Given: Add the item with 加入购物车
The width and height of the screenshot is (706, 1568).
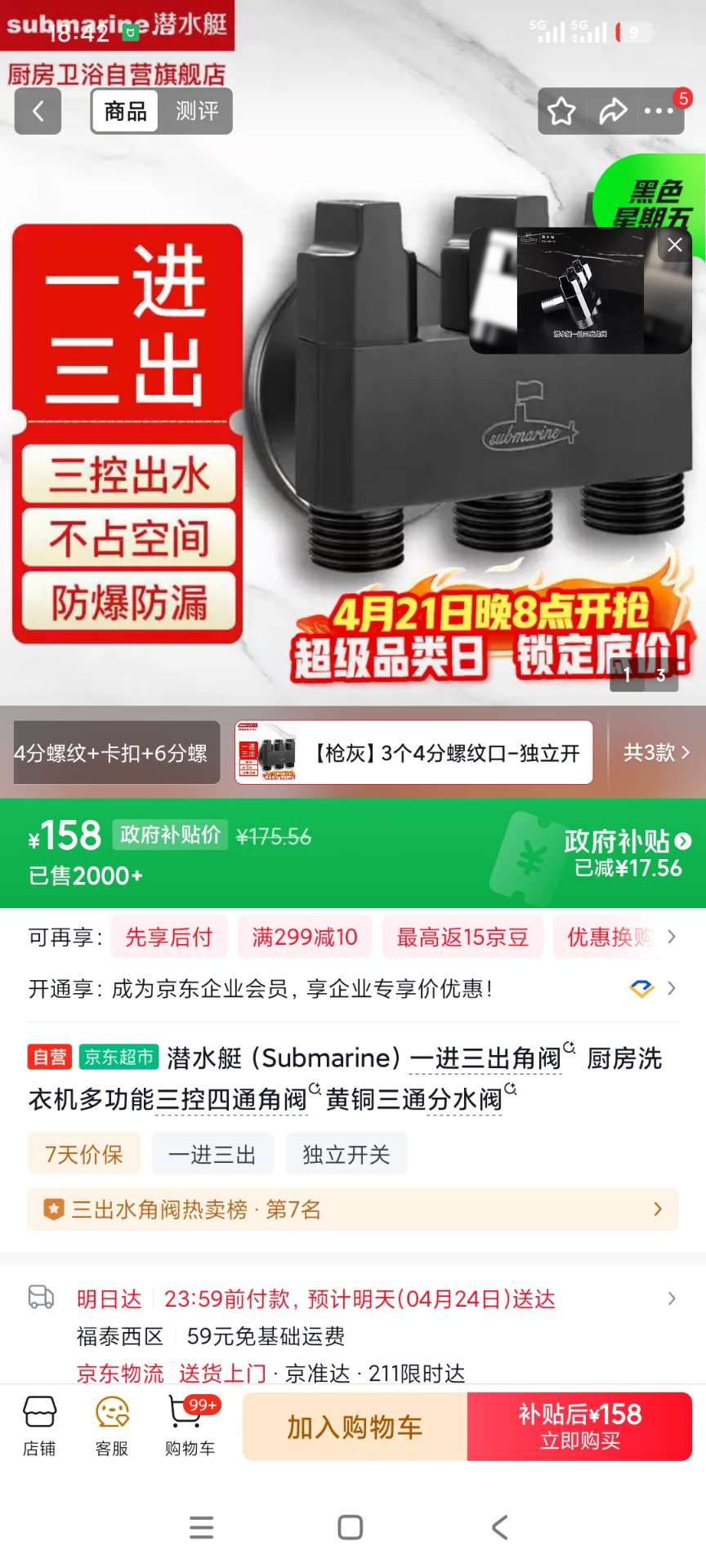Looking at the screenshot, I should pyautogui.click(x=355, y=1427).
